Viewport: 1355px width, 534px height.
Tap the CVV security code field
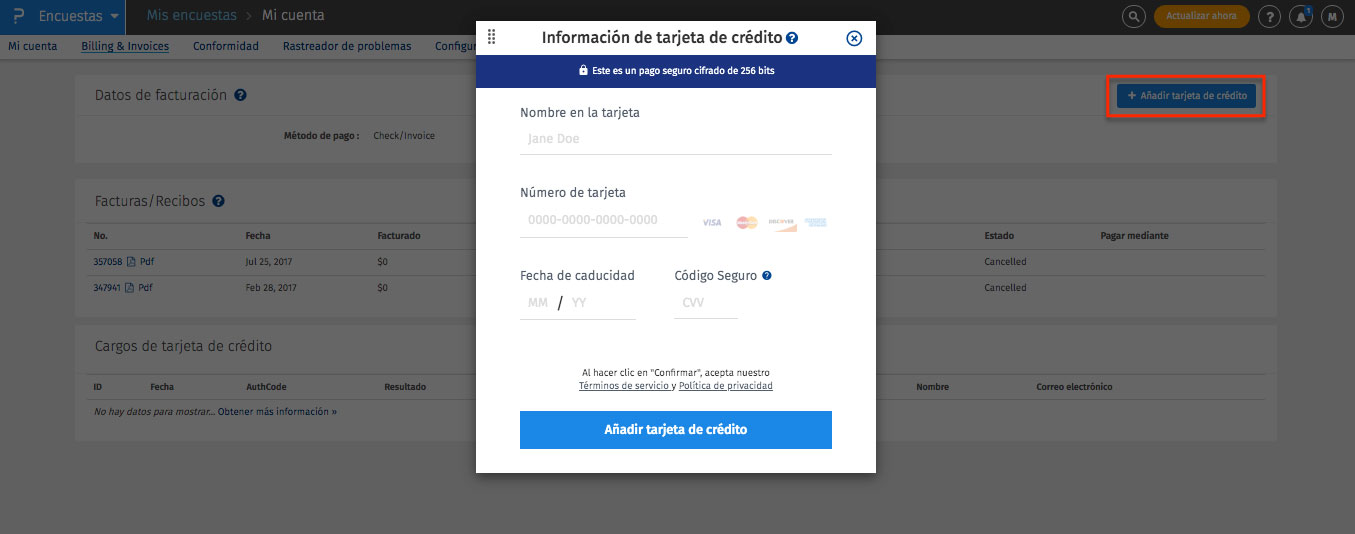[705, 302]
